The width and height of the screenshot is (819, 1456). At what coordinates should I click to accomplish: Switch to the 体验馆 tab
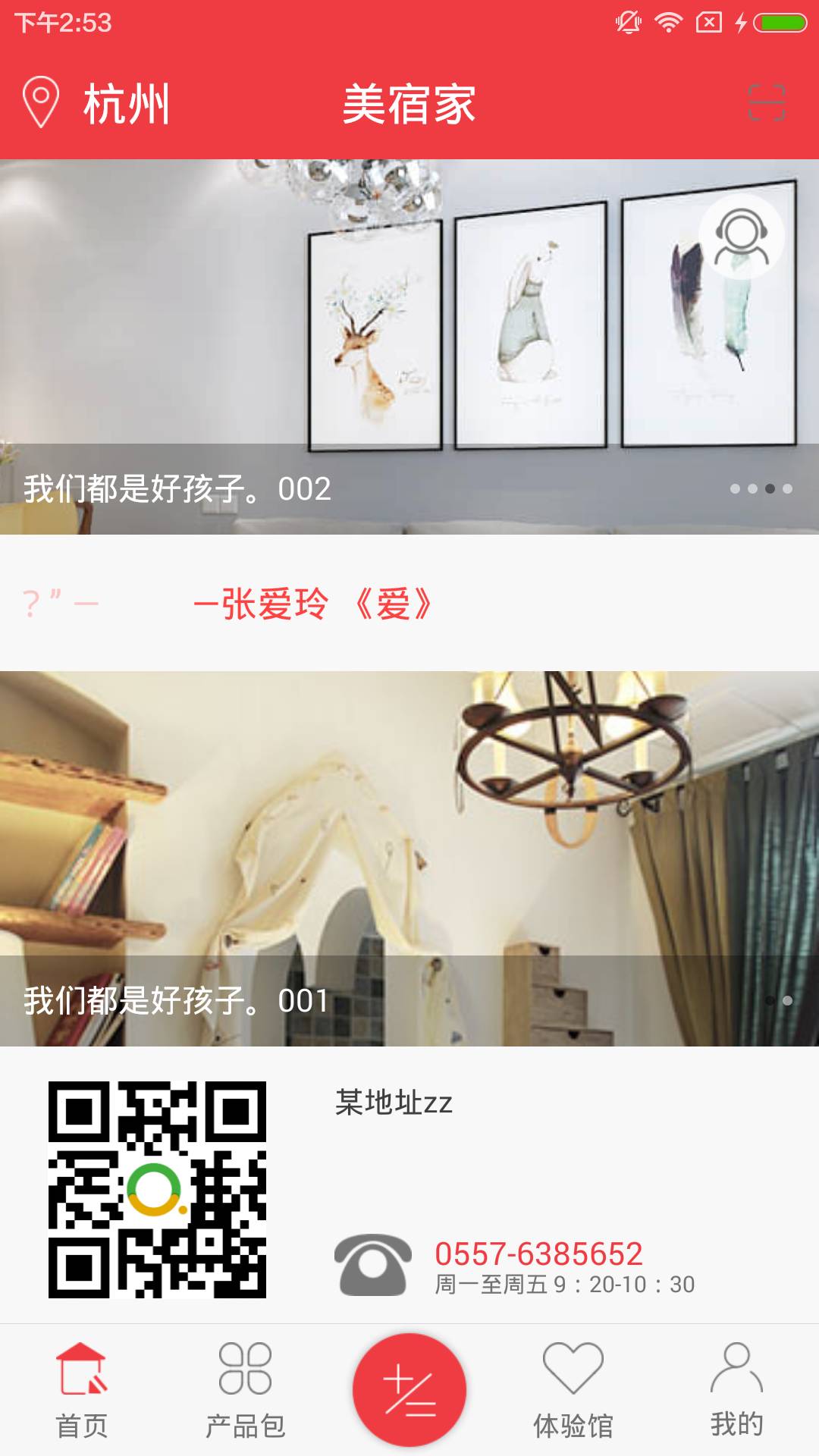tap(573, 1389)
